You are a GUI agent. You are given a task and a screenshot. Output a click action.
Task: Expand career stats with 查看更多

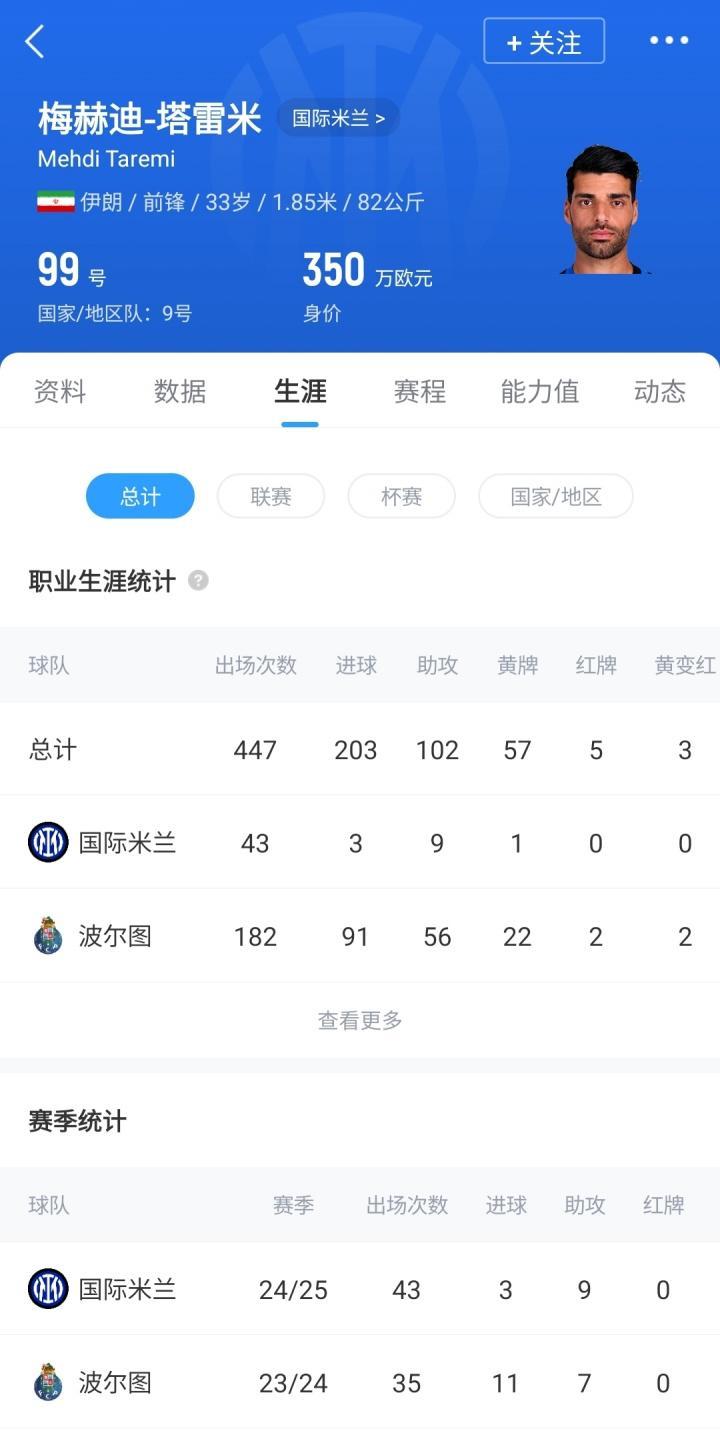pyautogui.click(x=360, y=1020)
